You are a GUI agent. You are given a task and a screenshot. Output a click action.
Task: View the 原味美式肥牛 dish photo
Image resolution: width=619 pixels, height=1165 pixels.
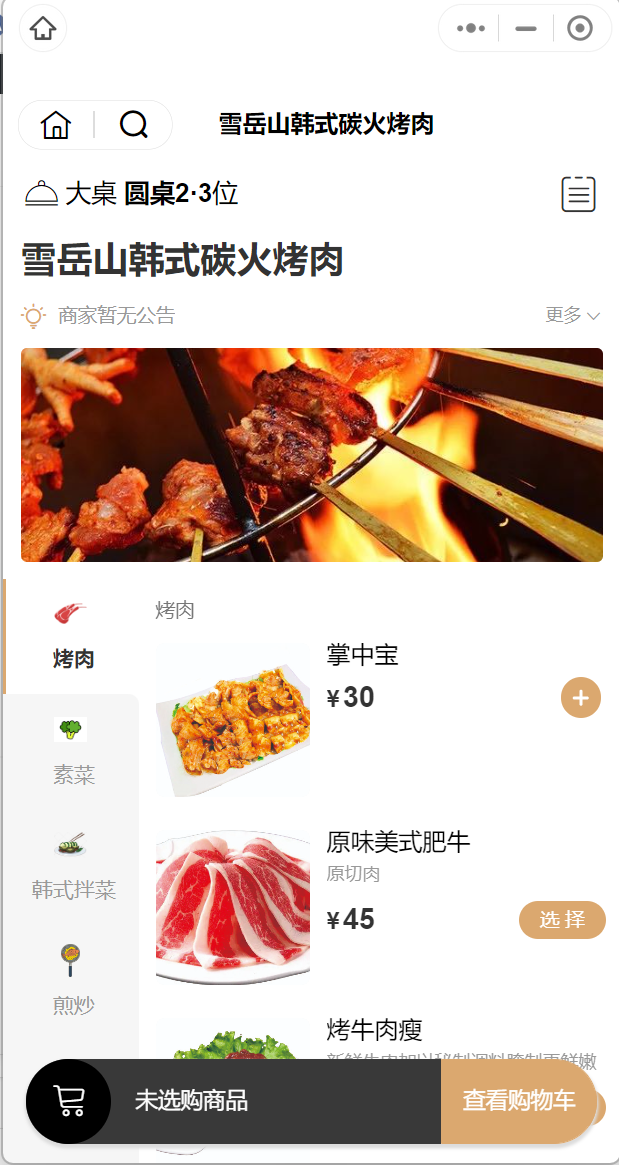[233, 907]
